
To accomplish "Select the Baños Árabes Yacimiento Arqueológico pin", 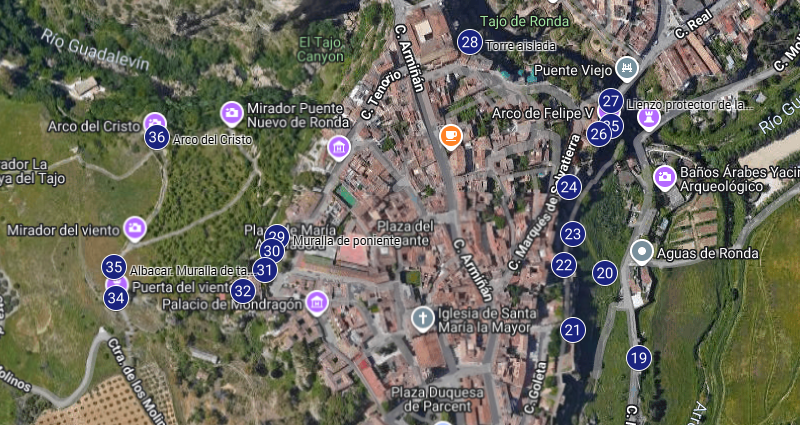I will (x=664, y=178).
